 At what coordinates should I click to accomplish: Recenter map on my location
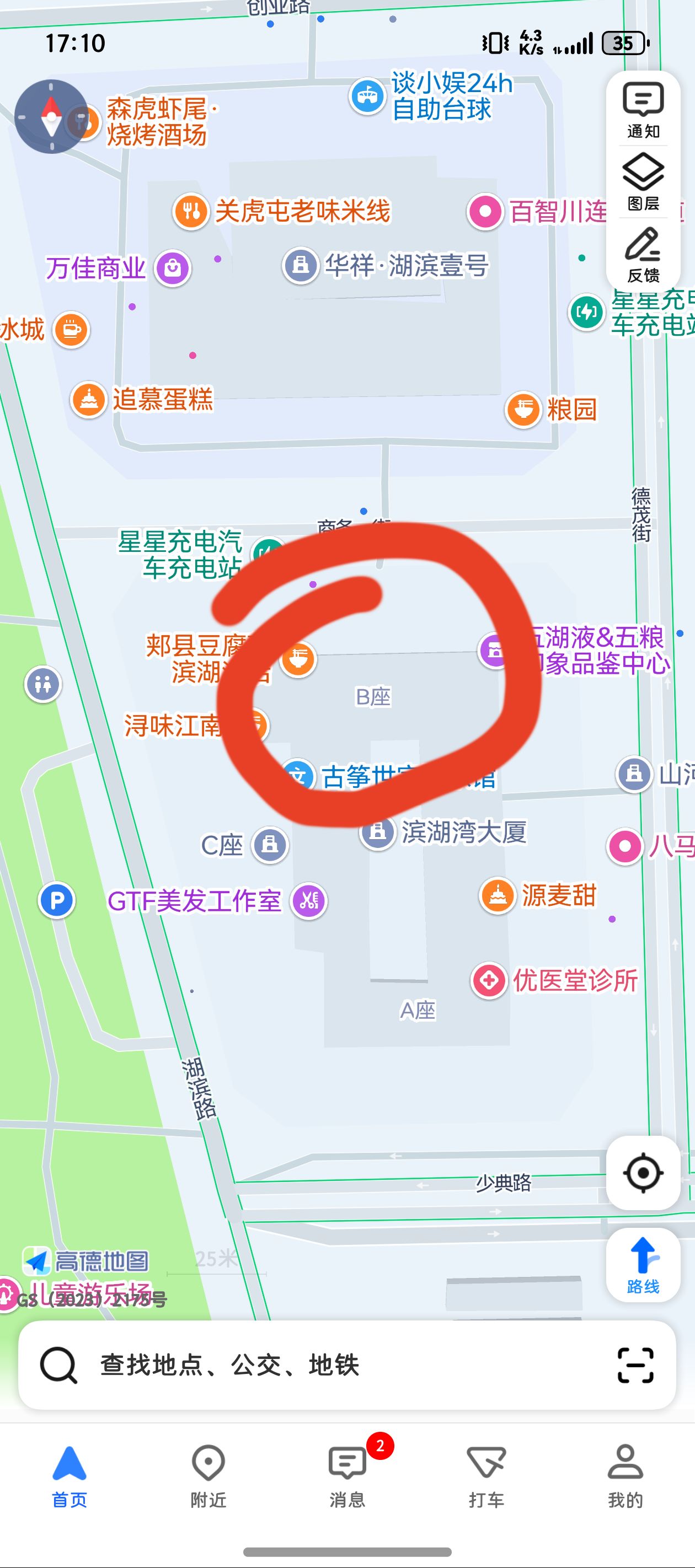point(643,1172)
